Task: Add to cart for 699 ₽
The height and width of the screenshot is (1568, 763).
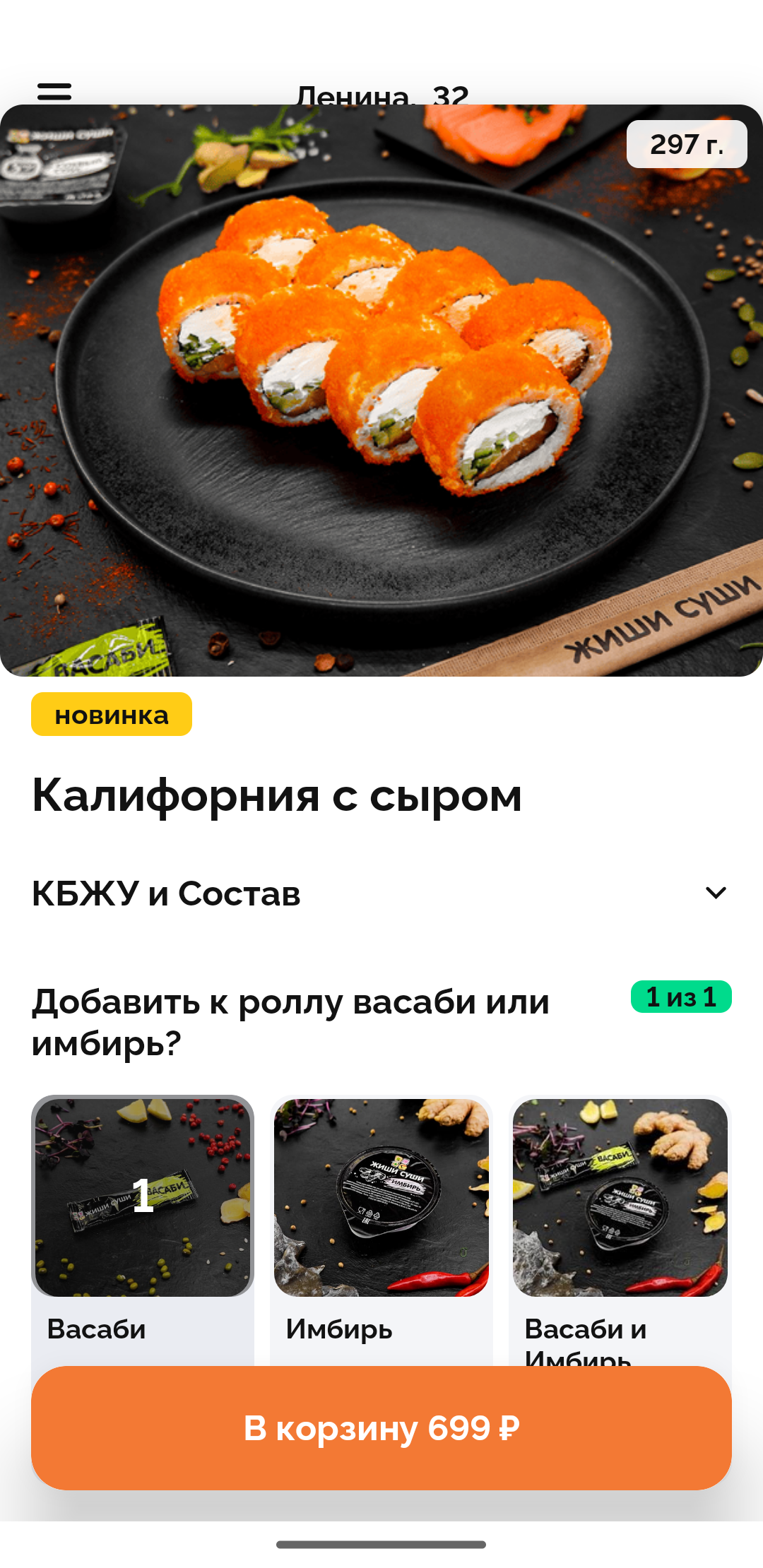Action: tap(381, 1428)
